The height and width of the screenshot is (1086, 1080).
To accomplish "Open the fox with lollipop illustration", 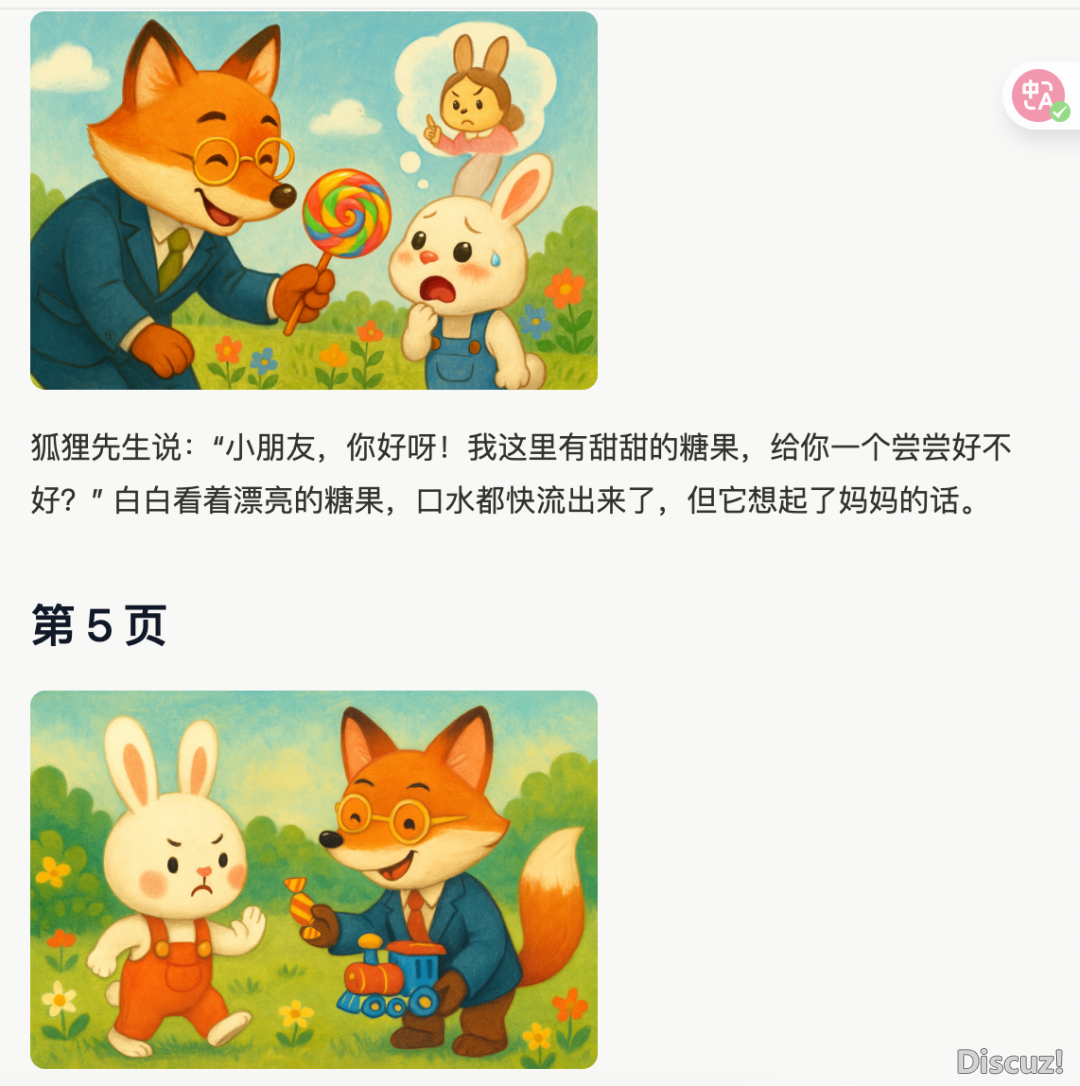I will [314, 200].
